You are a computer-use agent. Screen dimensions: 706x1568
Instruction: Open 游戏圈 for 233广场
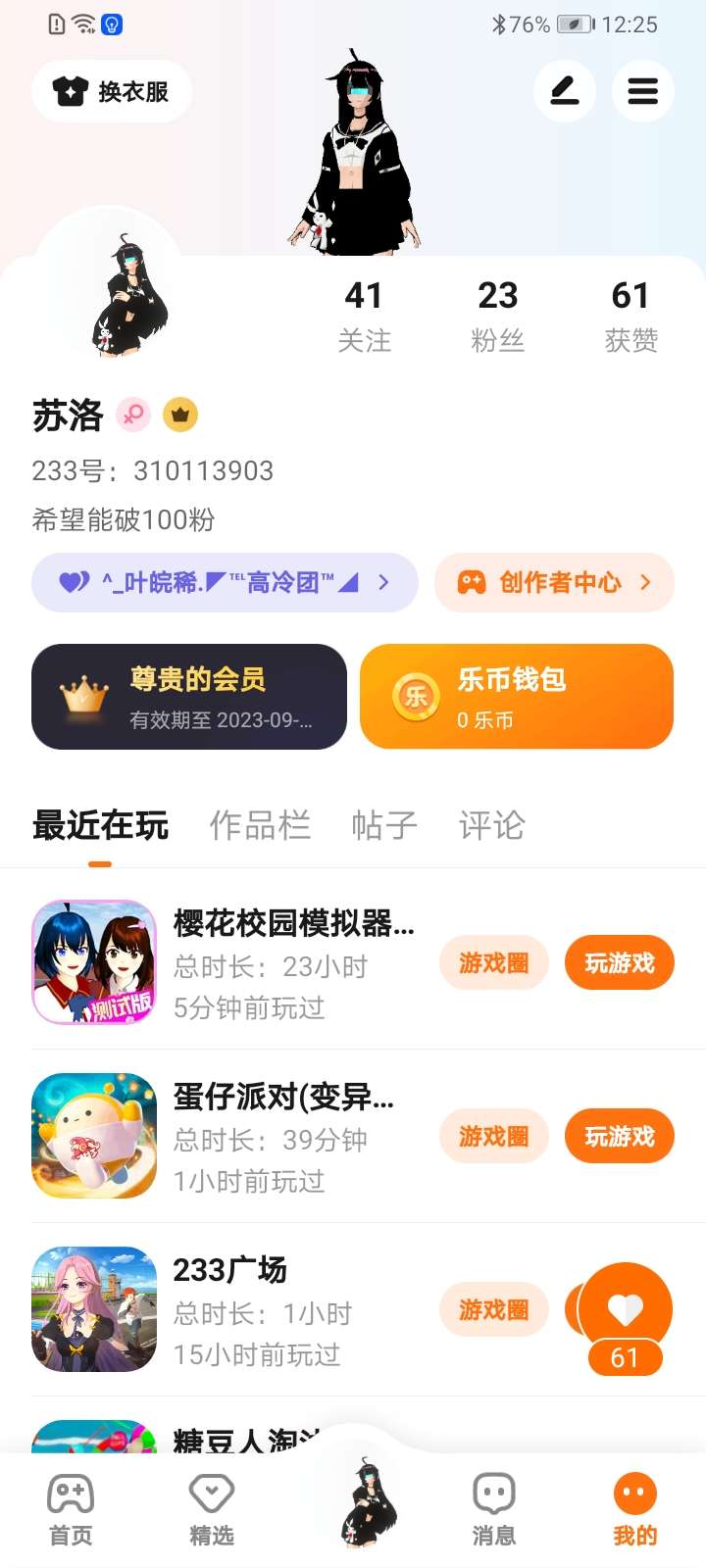click(x=493, y=1310)
